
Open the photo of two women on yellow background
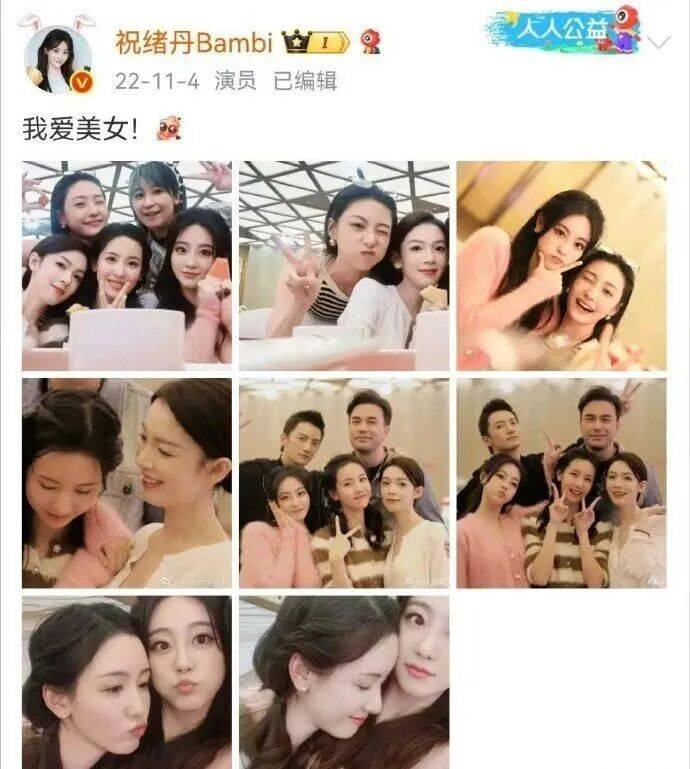point(561,266)
